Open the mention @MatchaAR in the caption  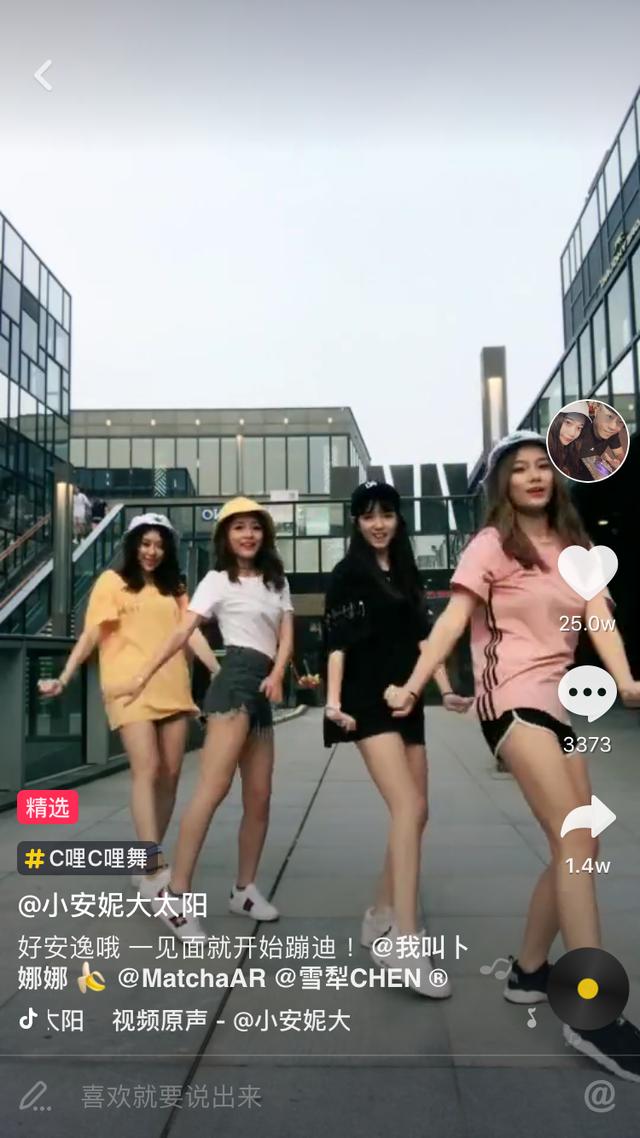[x=192, y=978]
